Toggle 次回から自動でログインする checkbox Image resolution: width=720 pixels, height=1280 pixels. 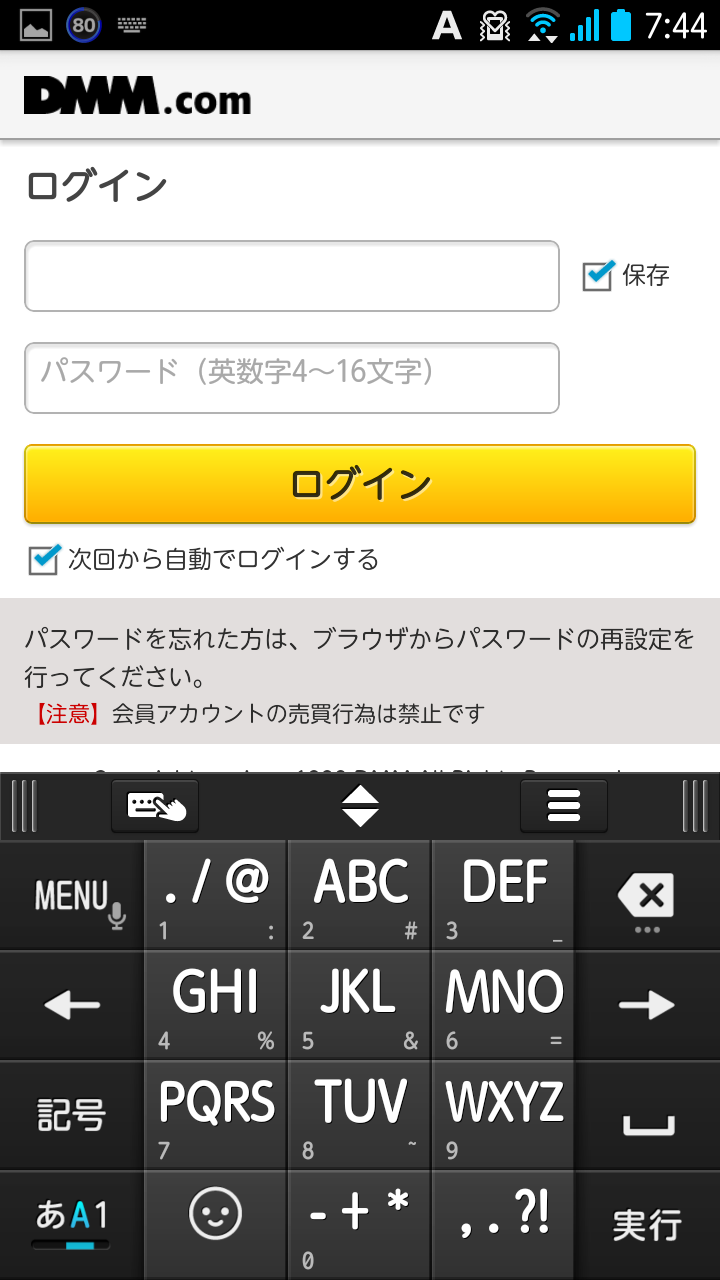coord(44,559)
